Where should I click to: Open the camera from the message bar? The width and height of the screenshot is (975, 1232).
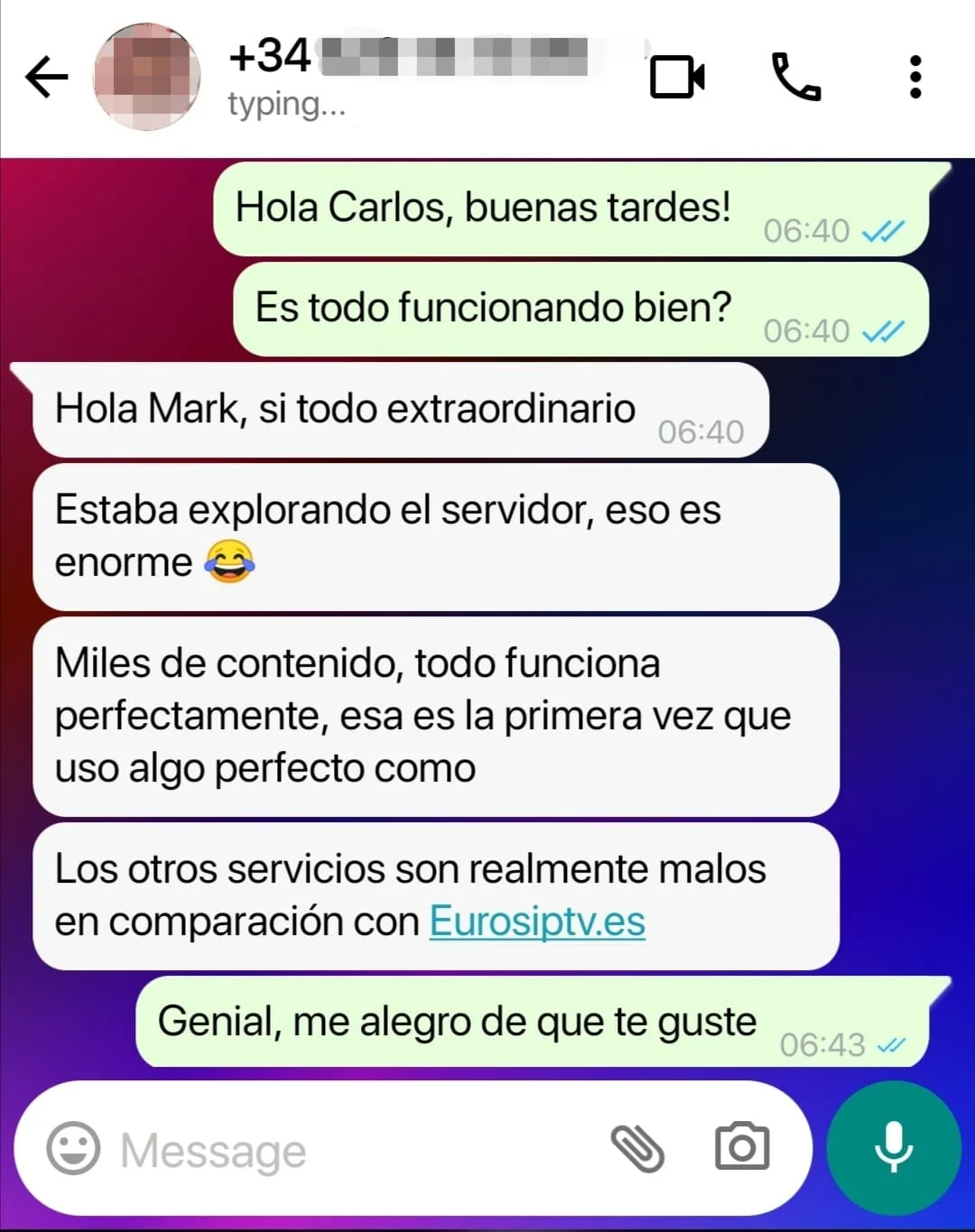[742, 1147]
